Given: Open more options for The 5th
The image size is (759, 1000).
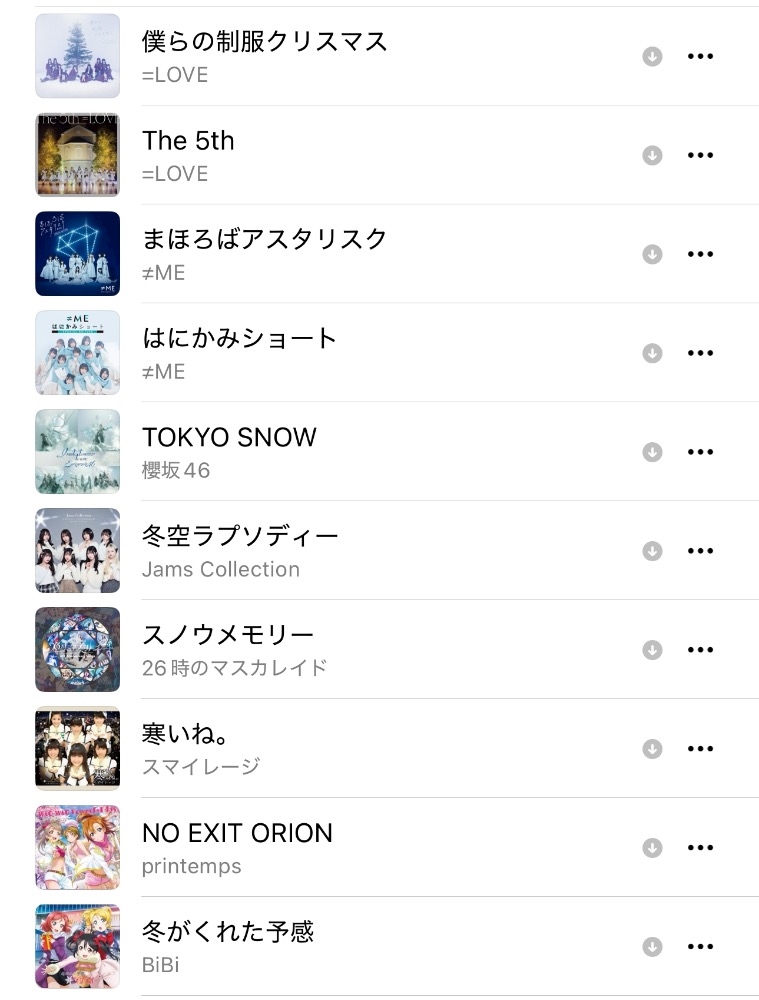Looking at the screenshot, I should pyautogui.click(x=701, y=155).
